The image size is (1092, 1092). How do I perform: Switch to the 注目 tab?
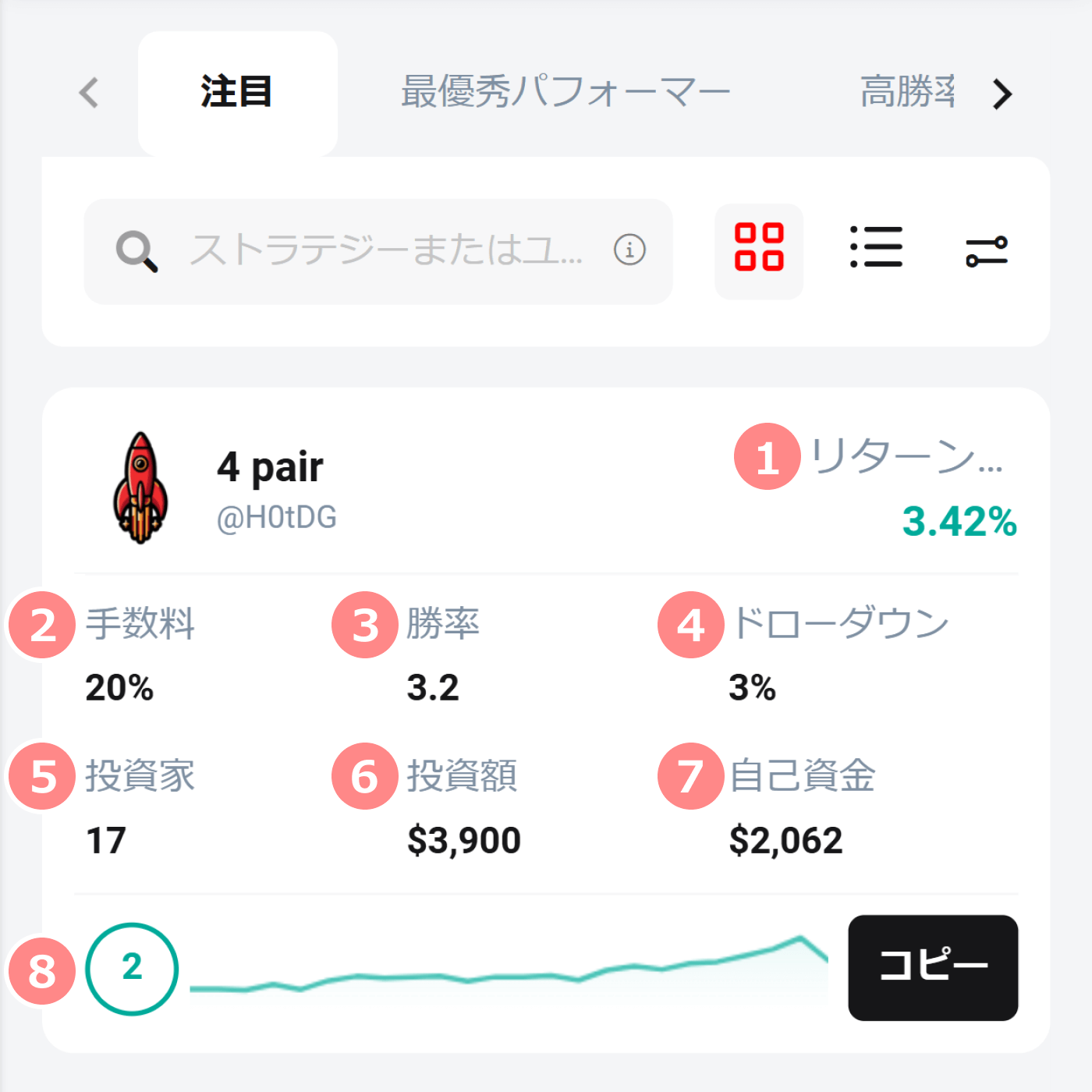[237, 93]
